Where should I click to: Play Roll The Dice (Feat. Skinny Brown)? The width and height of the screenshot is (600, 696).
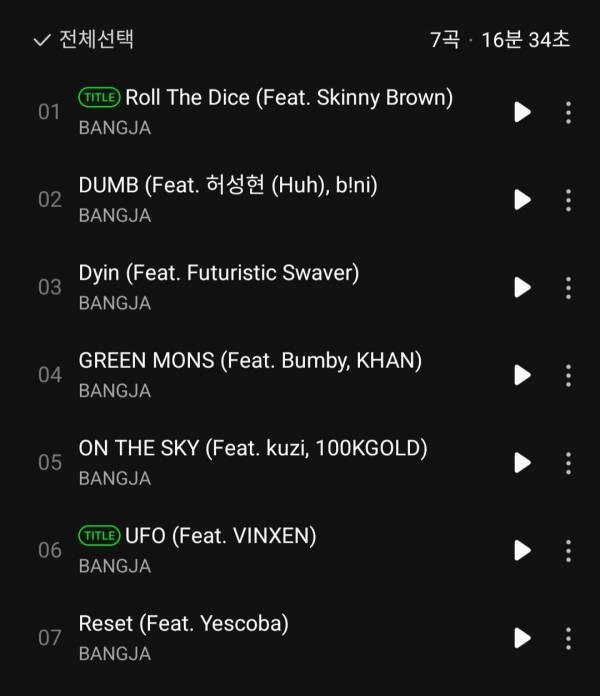[x=522, y=112]
